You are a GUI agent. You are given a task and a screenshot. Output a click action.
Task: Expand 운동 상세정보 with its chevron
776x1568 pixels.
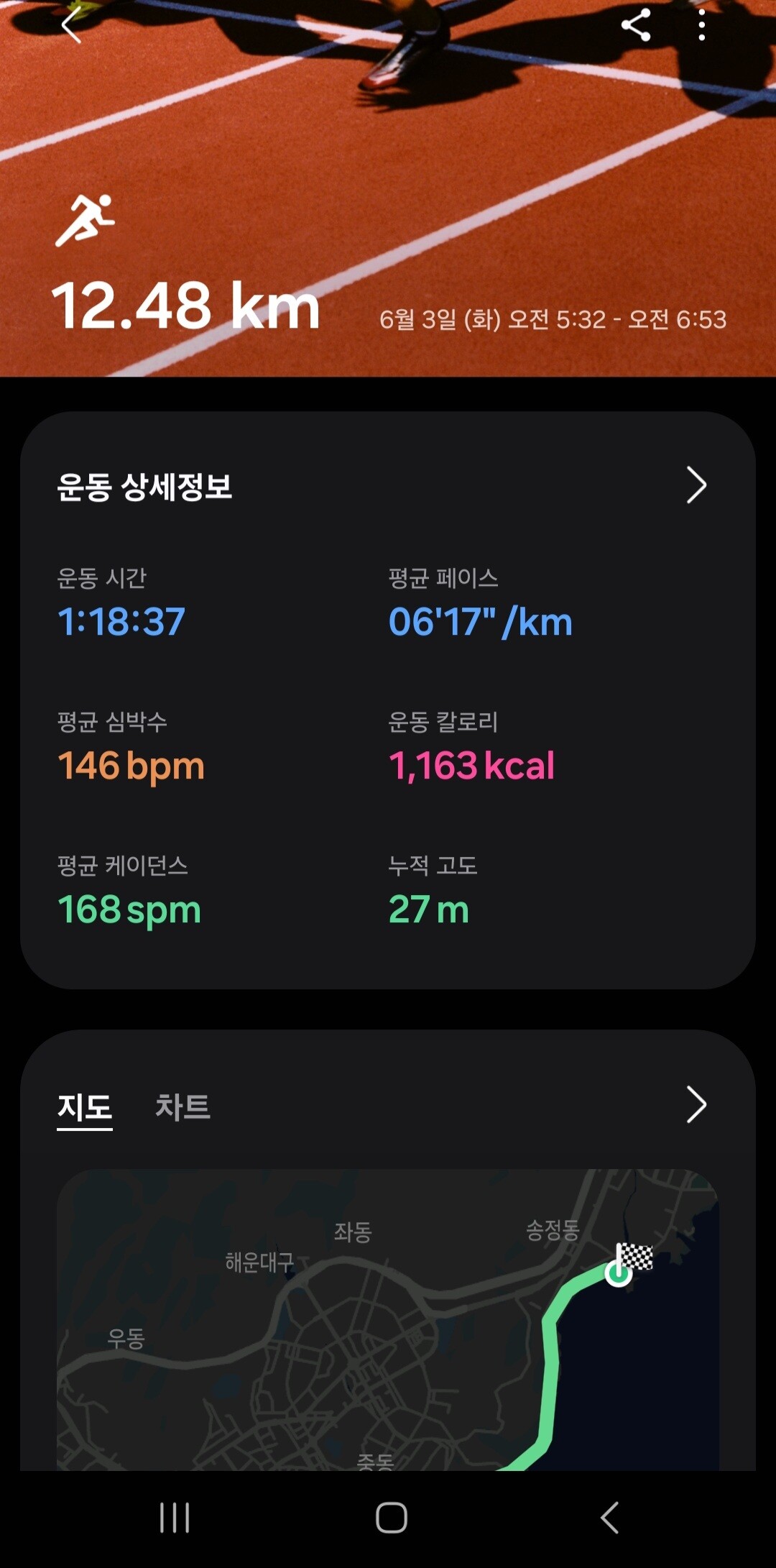(x=696, y=485)
